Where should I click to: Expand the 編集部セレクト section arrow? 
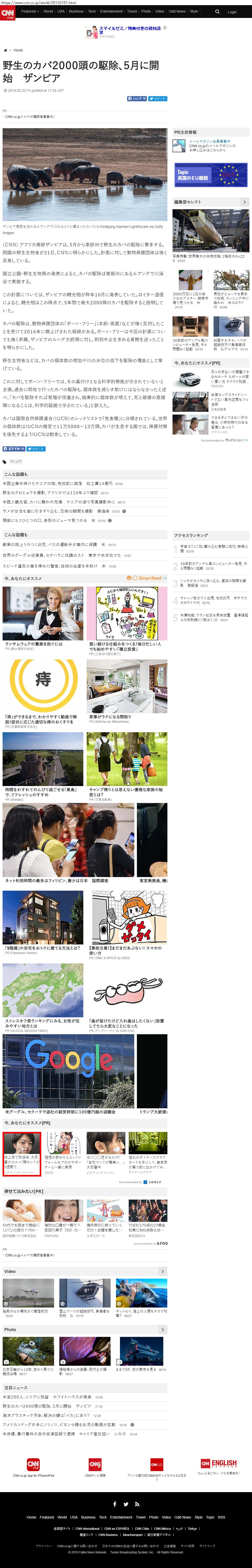[245, 202]
